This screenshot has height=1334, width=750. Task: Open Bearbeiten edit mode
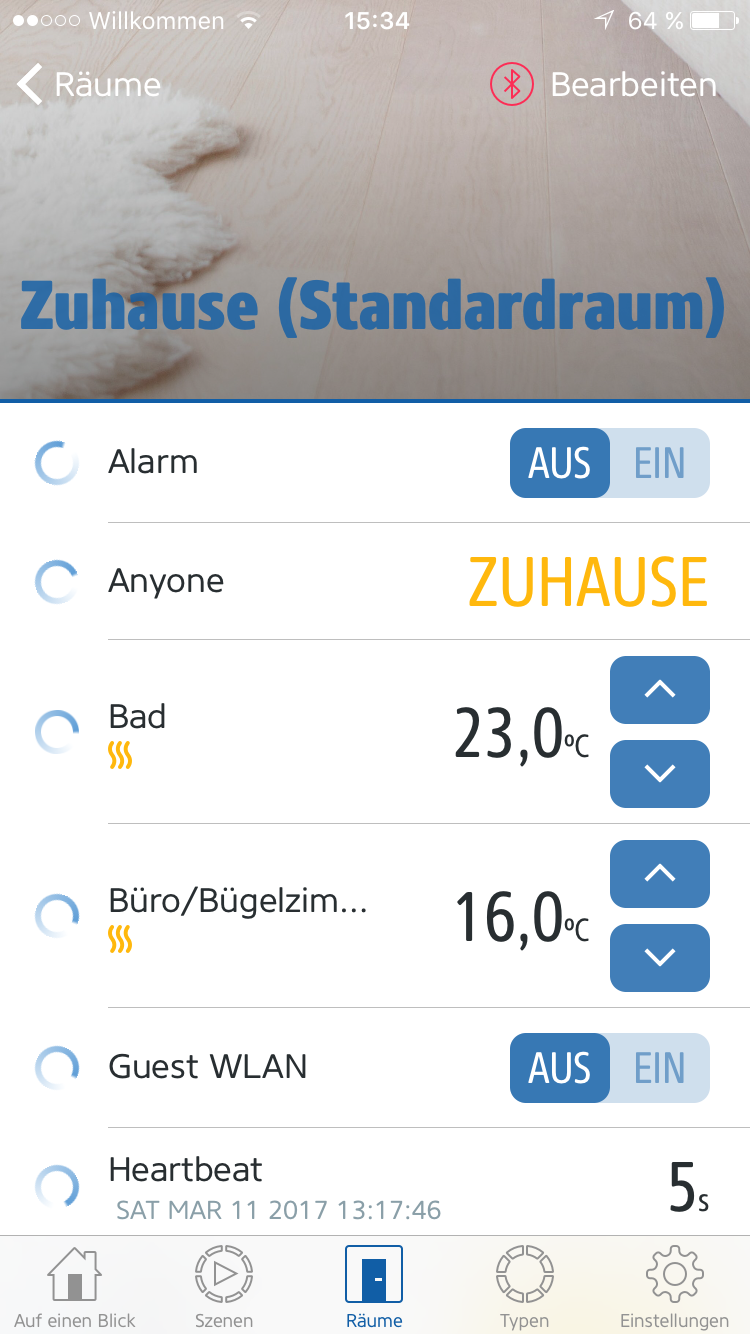(633, 85)
